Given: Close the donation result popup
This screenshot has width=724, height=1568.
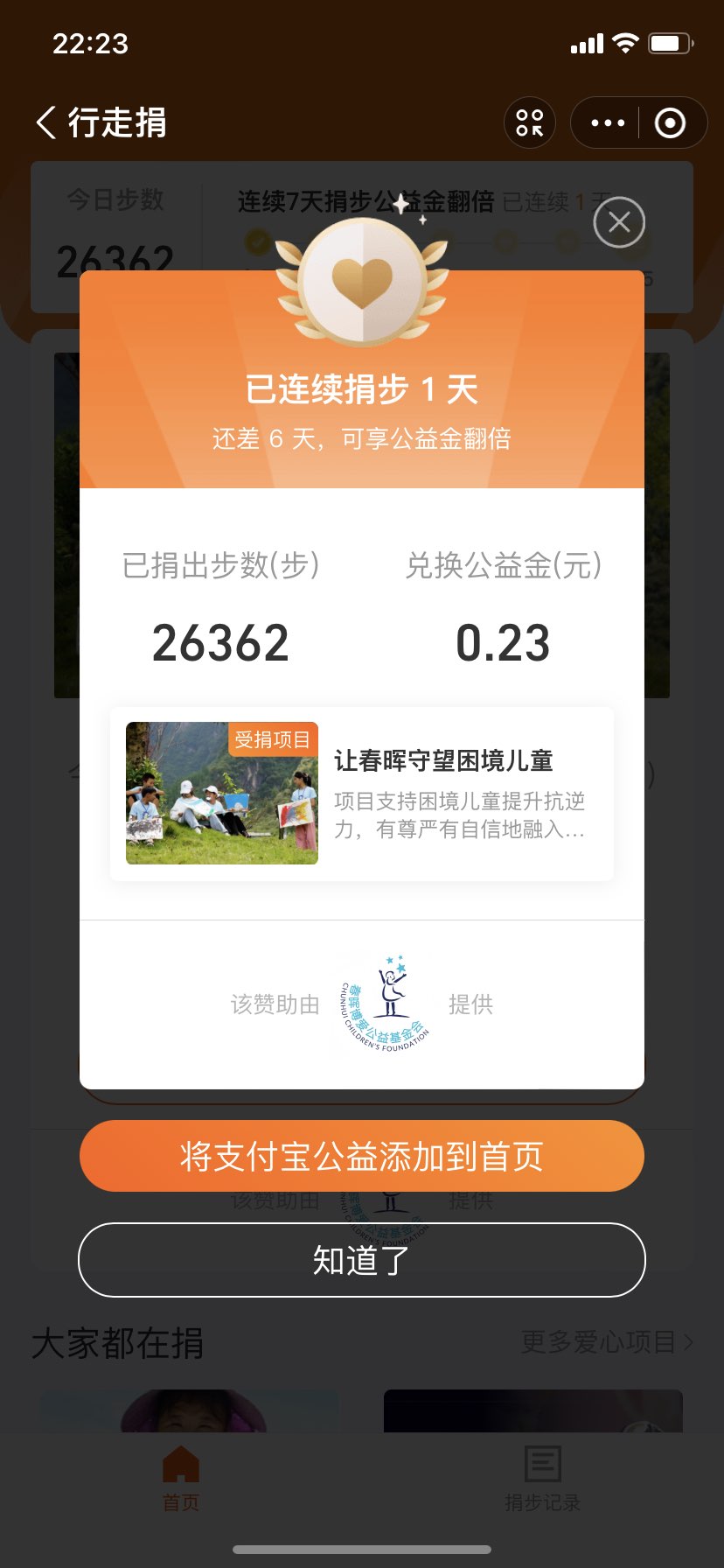Looking at the screenshot, I should 618,222.
